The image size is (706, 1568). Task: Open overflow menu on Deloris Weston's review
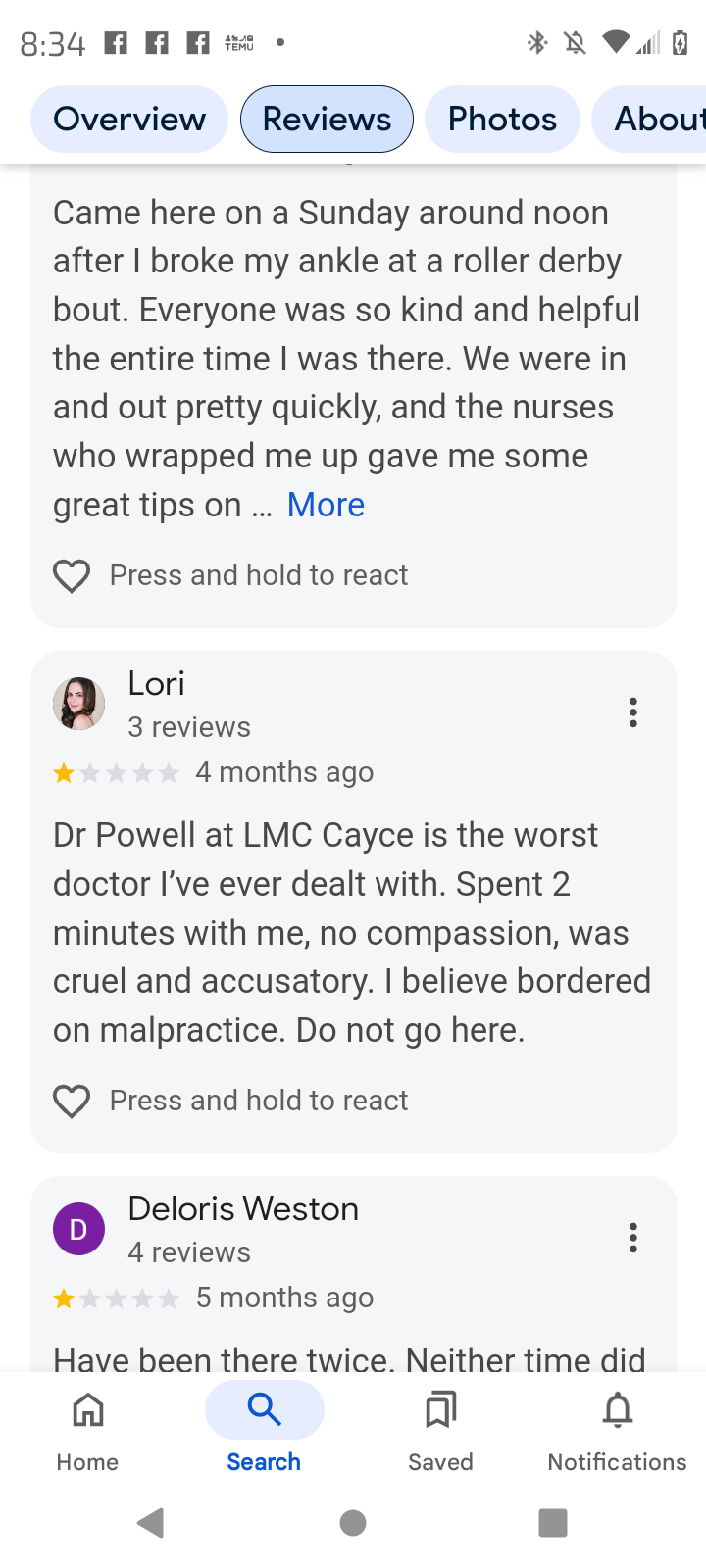click(x=633, y=1238)
